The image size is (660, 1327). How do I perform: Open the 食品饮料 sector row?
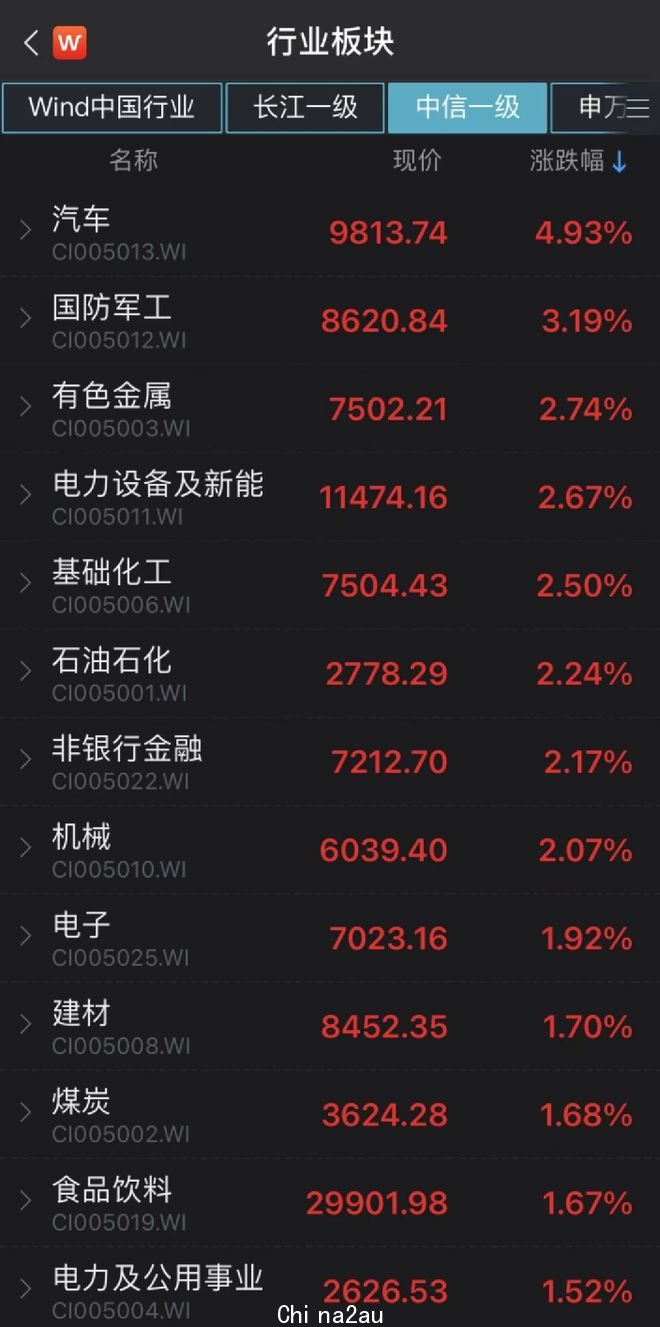point(330,1202)
